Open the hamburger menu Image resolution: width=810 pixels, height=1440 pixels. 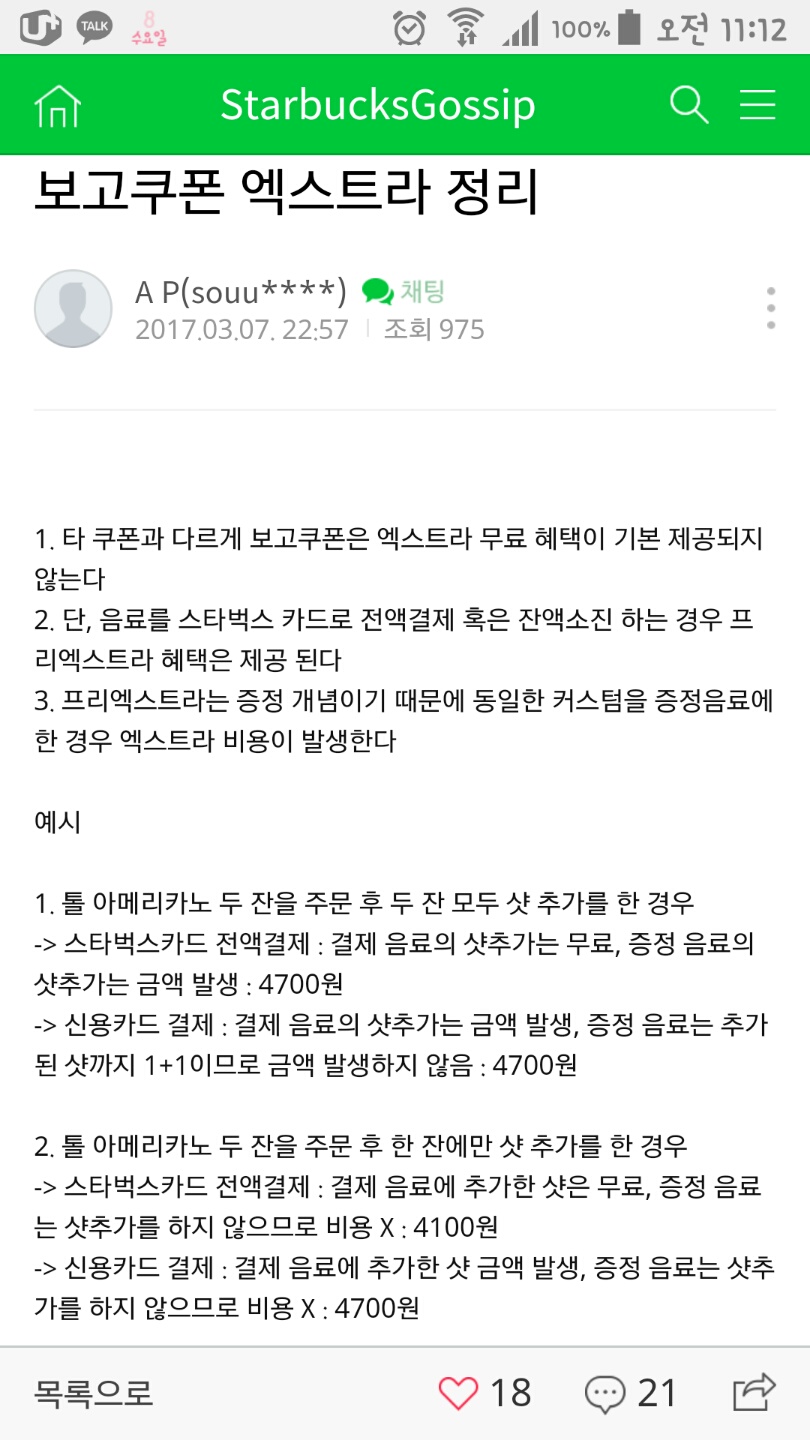click(x=757, y=104)
